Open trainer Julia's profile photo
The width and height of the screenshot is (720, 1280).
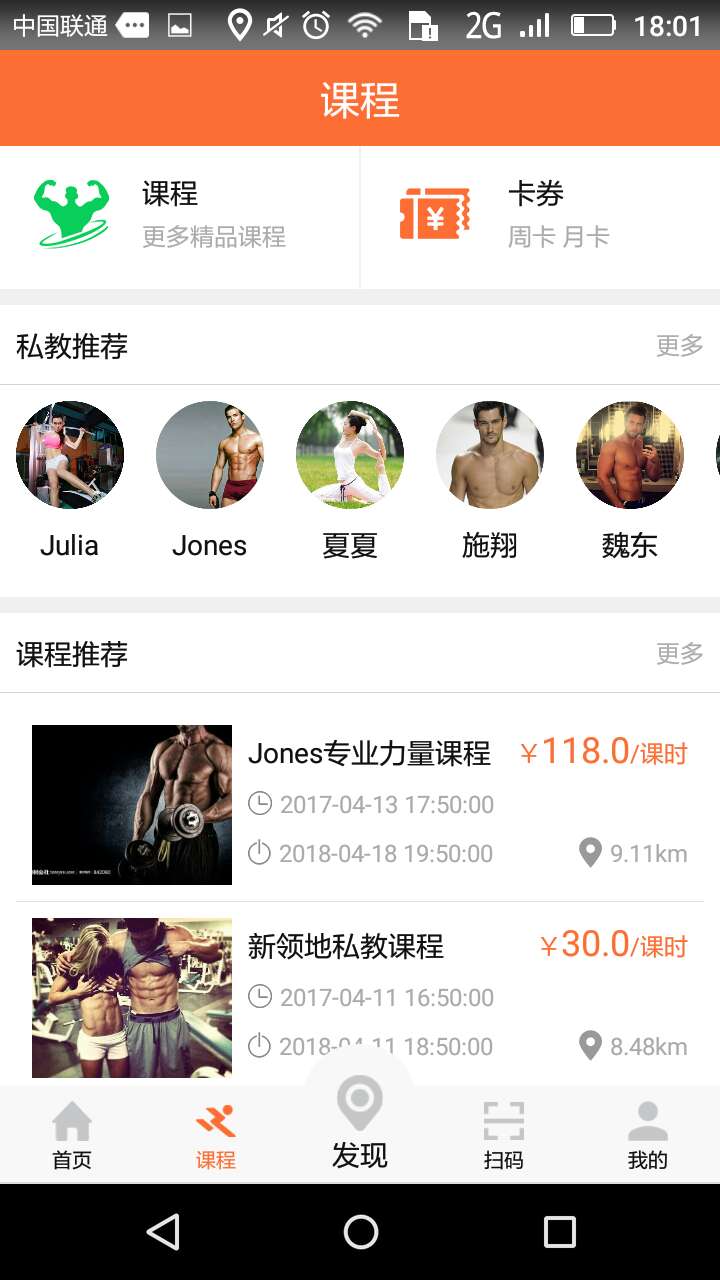[x=70, y=454]
